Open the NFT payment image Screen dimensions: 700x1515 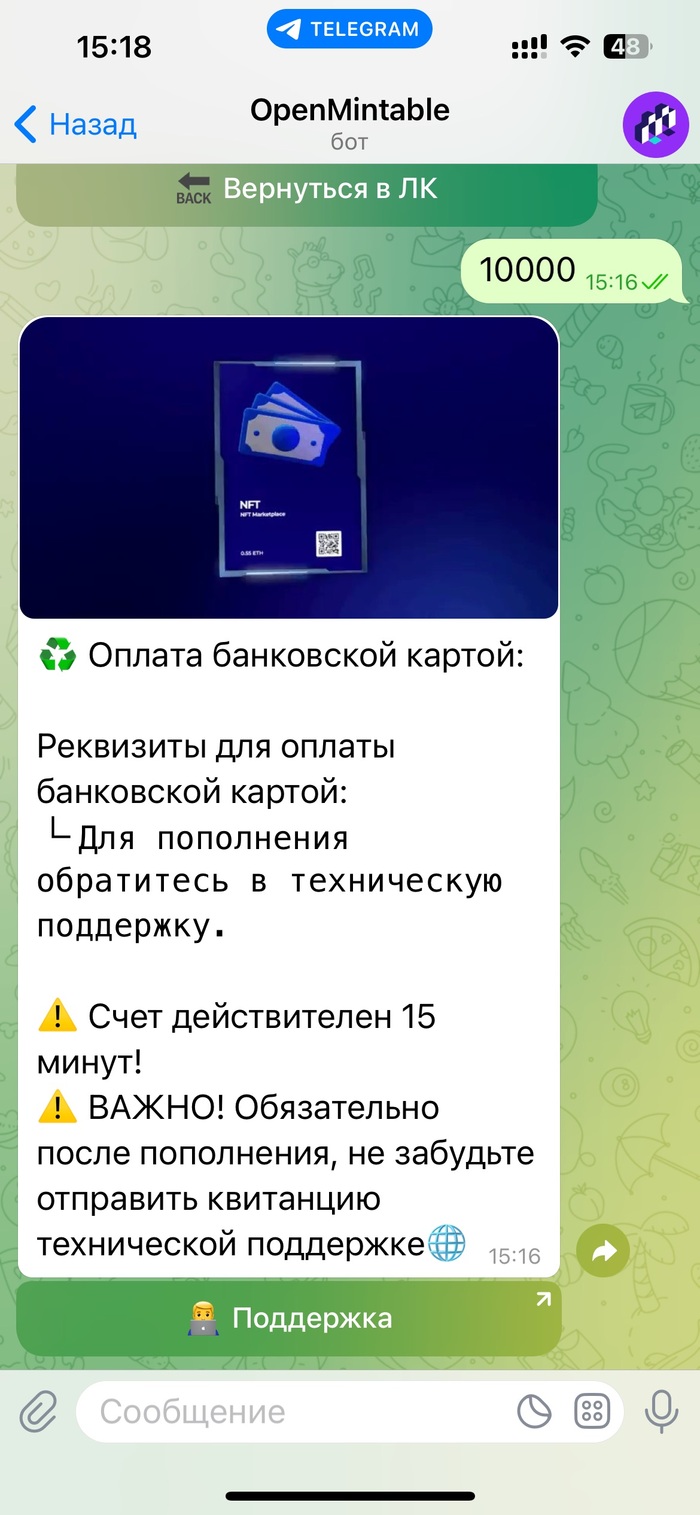[x=288, y=468]
